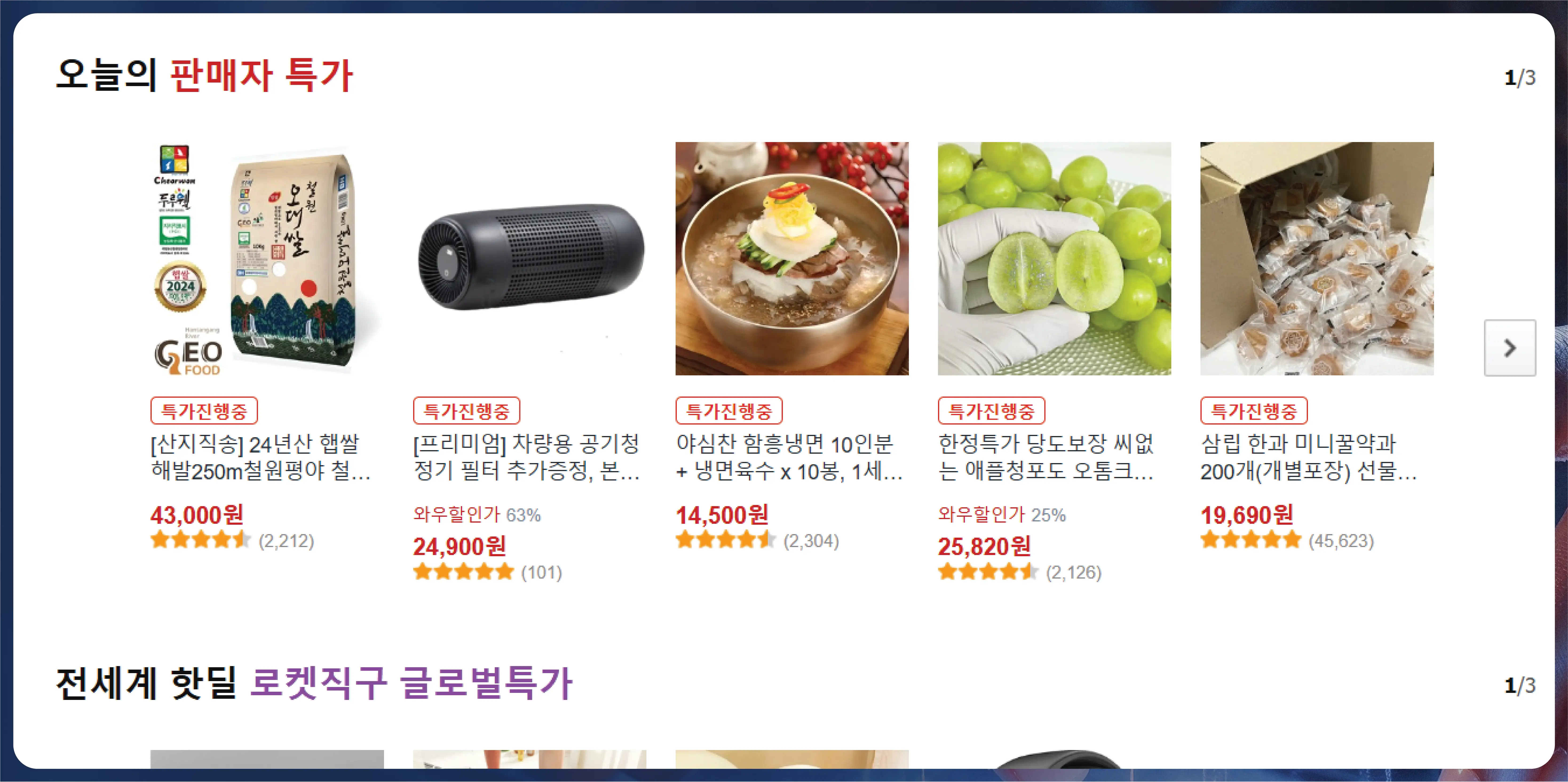
Task: View the 차량용 공기청정기 car air purifier deal
Action: (529, 259)
